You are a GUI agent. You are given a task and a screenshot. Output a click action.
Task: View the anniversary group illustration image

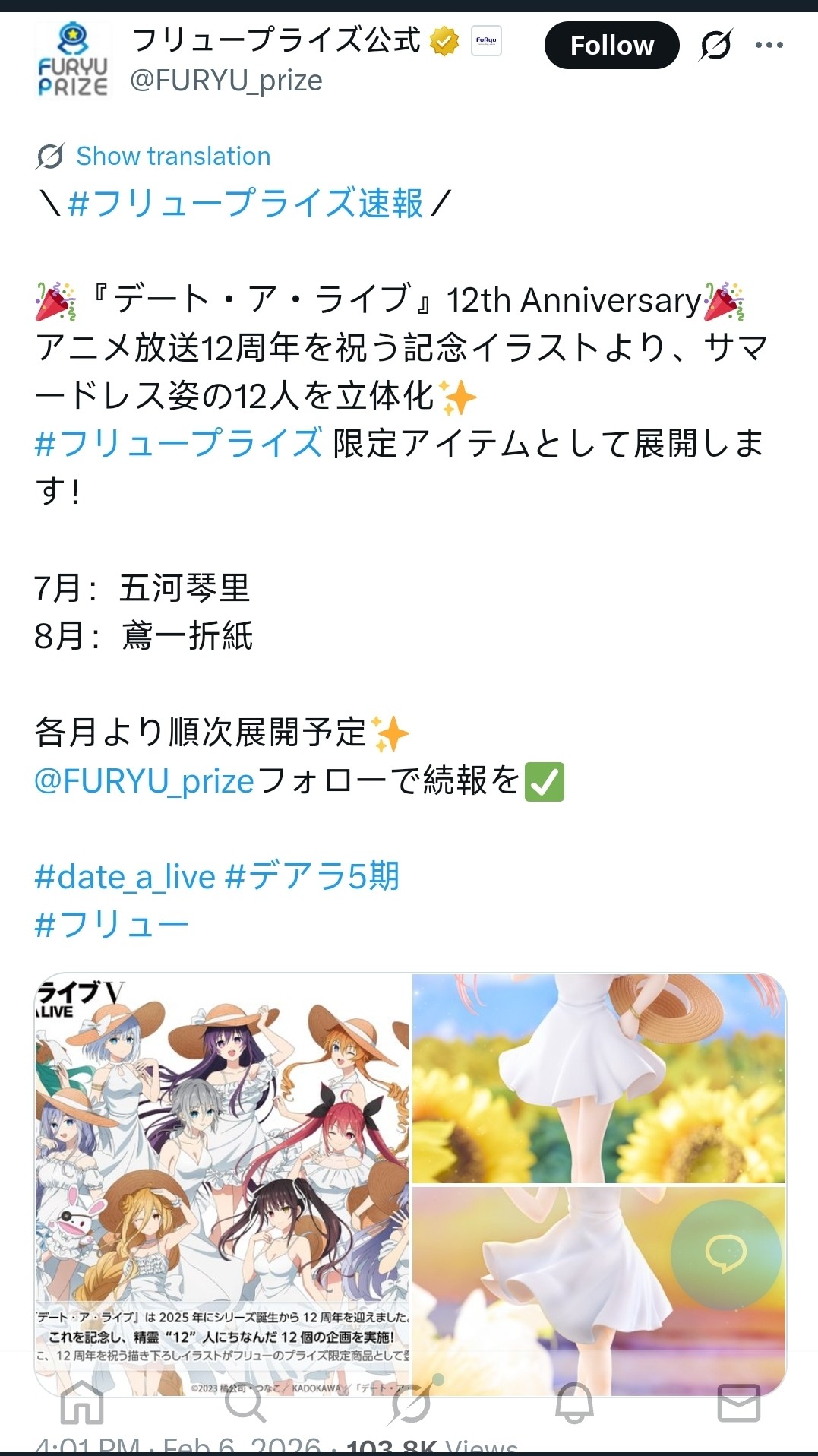point(223,1170)
